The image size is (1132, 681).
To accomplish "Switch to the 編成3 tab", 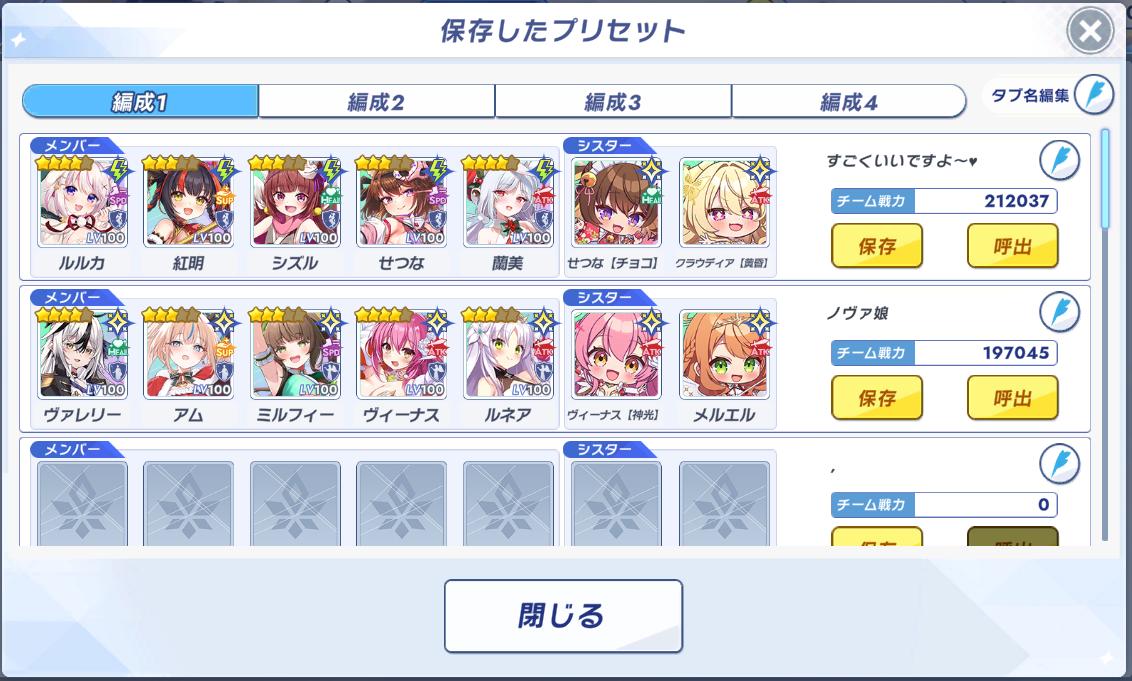I will click(612, 102).
